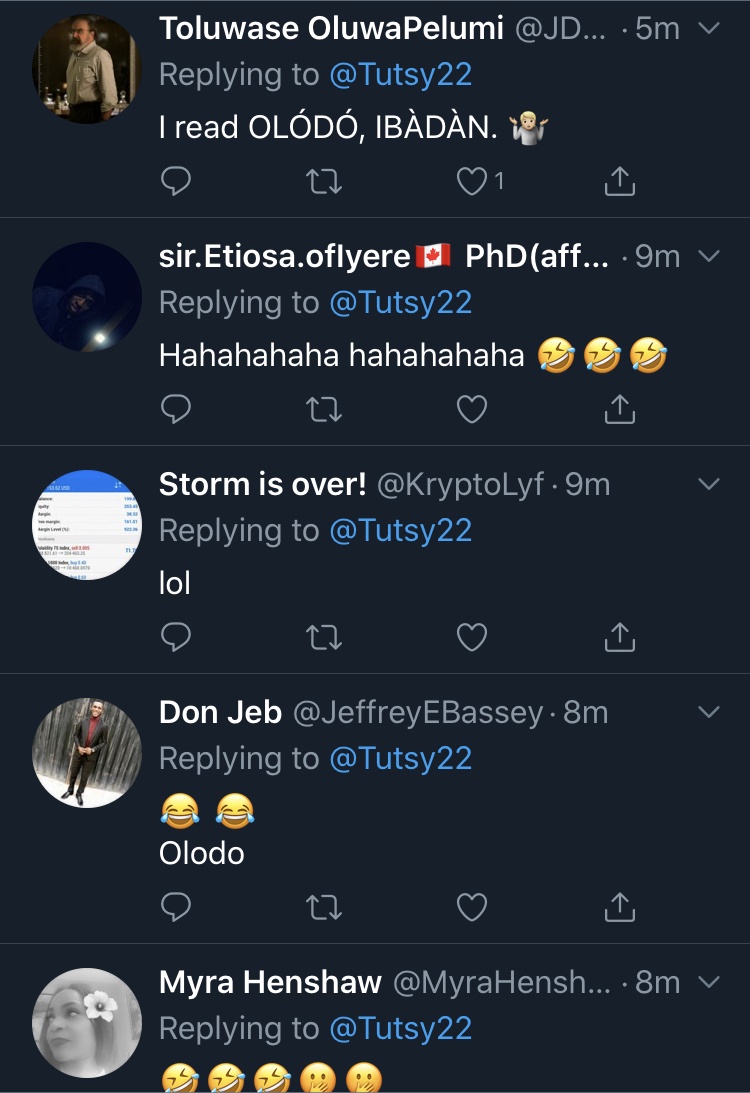The image size is (750, 1093).
Task: Reply to Storm is over!'s 'lol' tweet
Action: click(x=176, y=637)
